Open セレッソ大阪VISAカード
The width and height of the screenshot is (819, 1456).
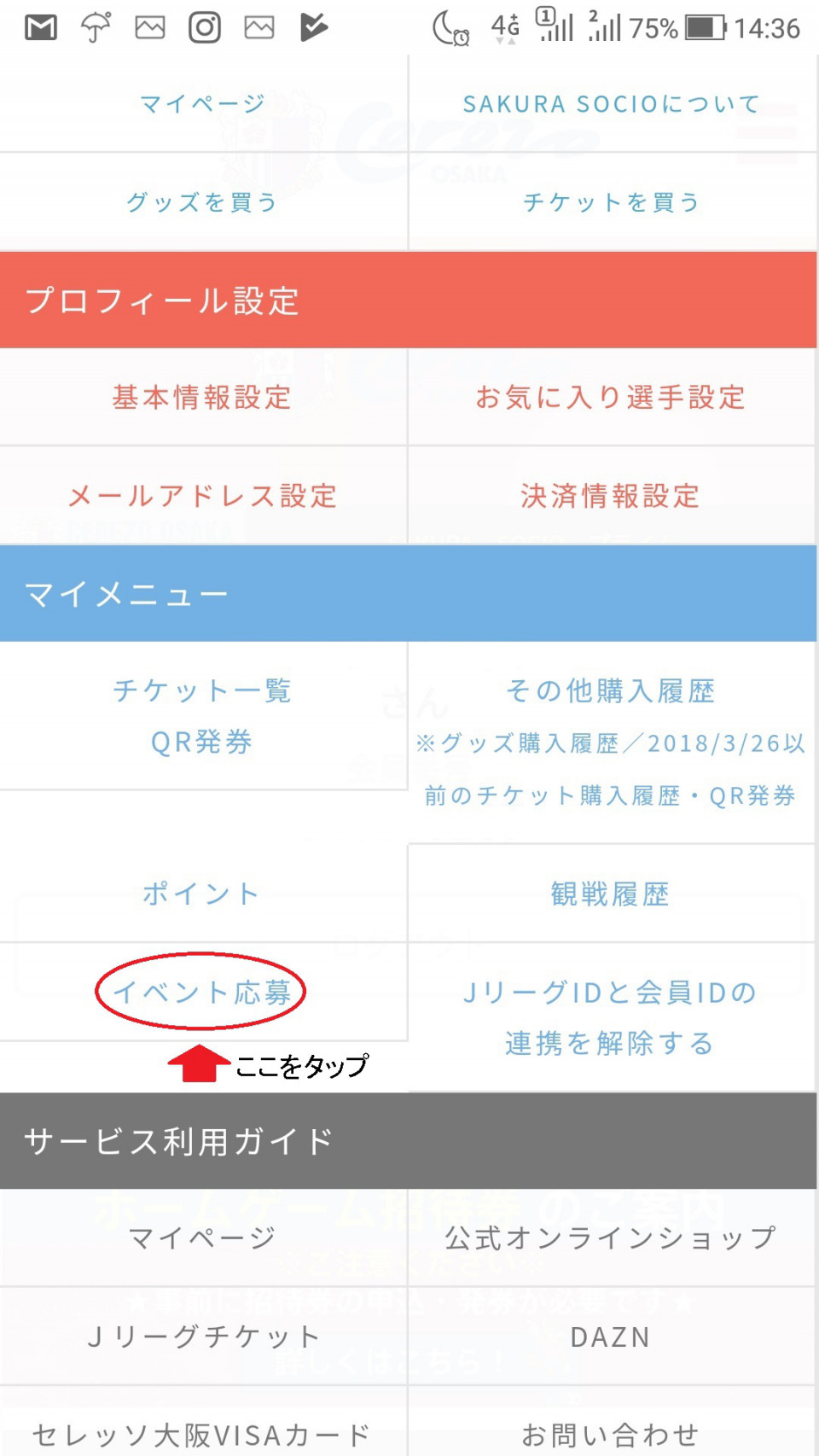click(x=202, y=1434)
